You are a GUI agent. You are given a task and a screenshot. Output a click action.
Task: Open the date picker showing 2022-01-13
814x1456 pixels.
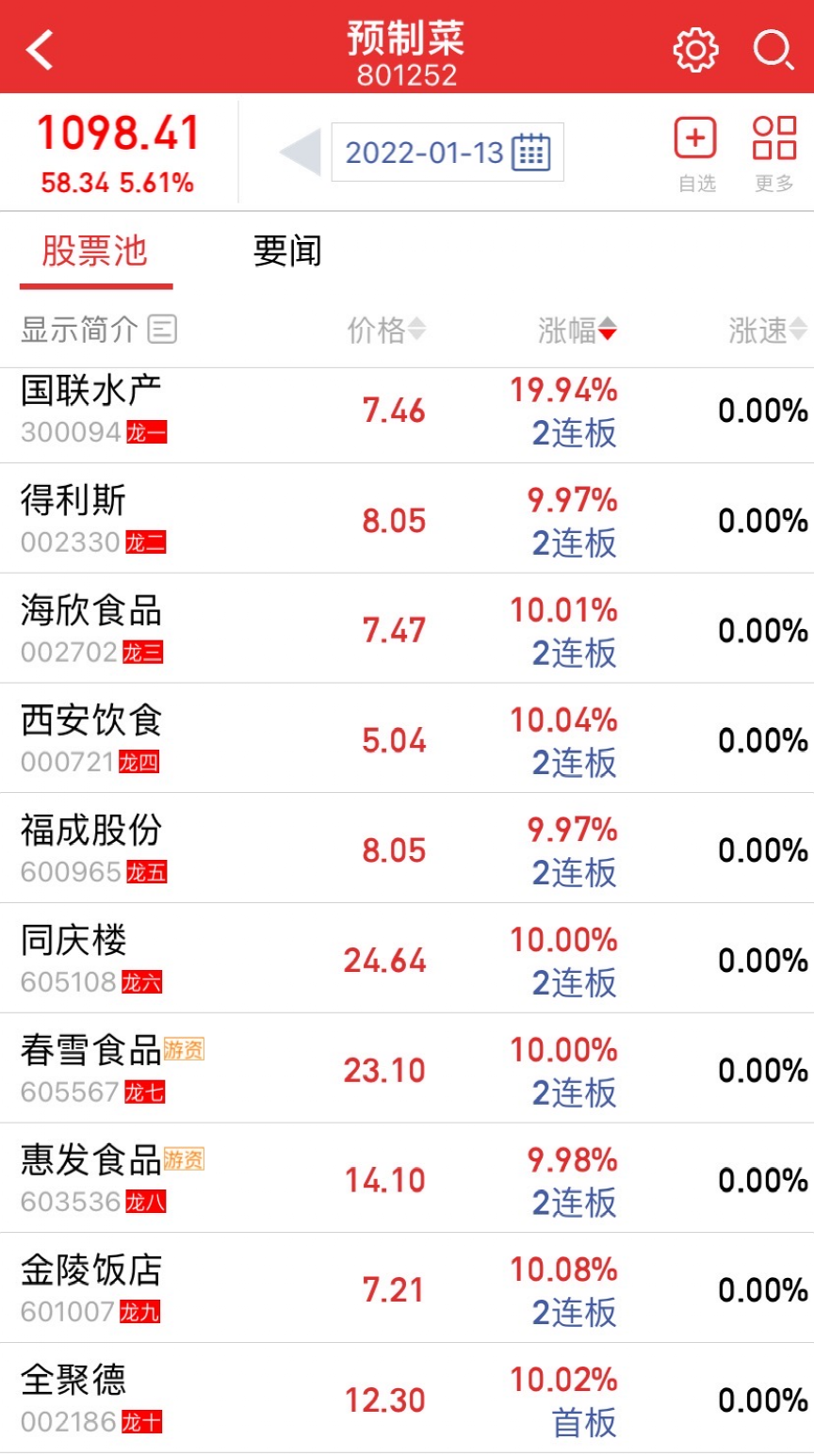coord(448,152)
